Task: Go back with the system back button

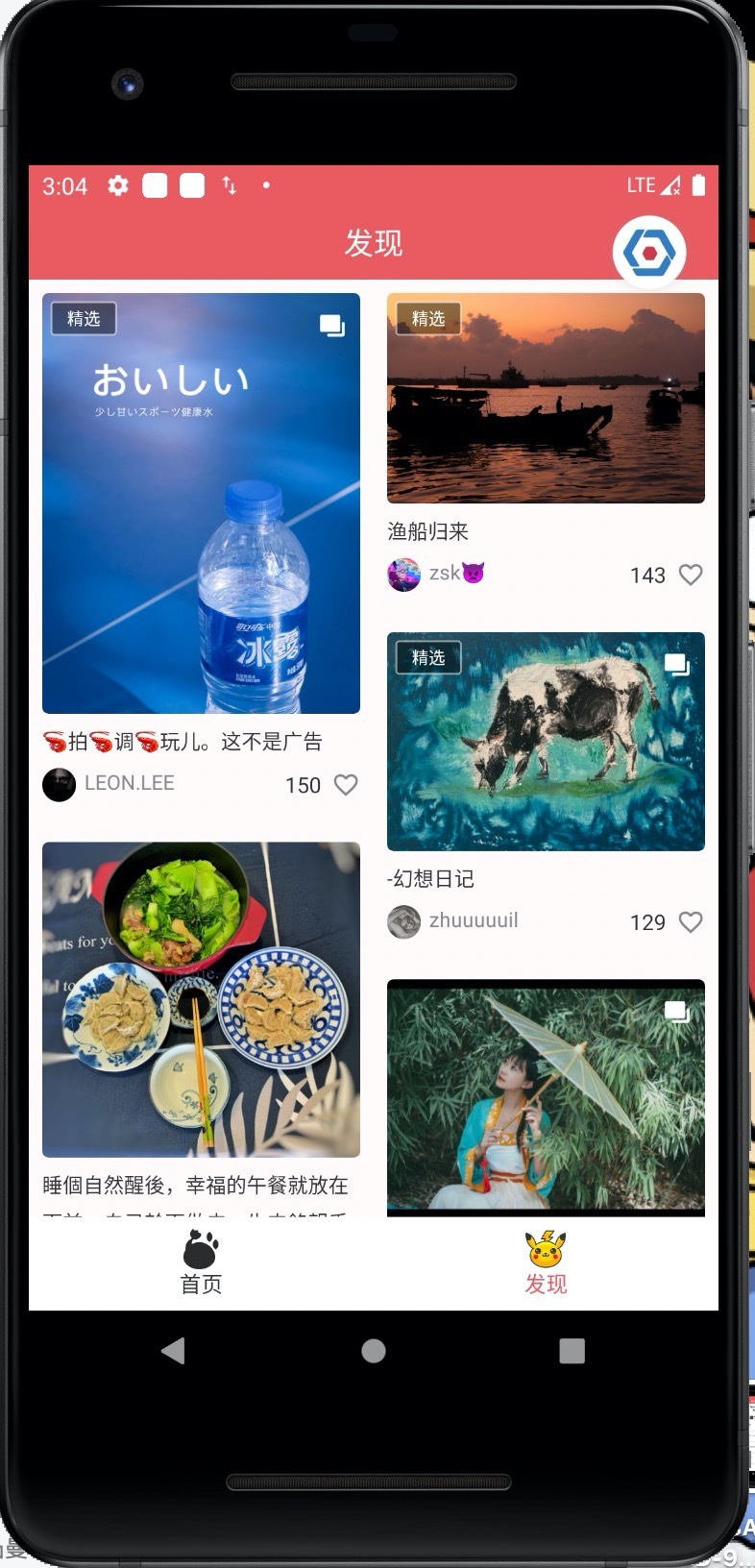Action: (173, 1351)
